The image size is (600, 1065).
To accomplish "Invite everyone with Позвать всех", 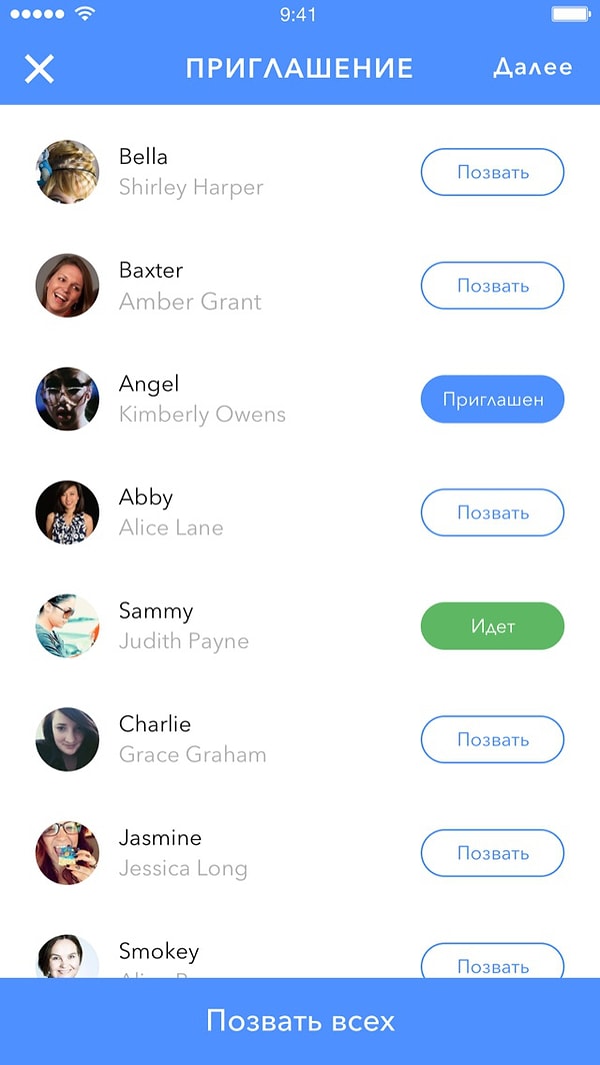I will click(300, 1021).
